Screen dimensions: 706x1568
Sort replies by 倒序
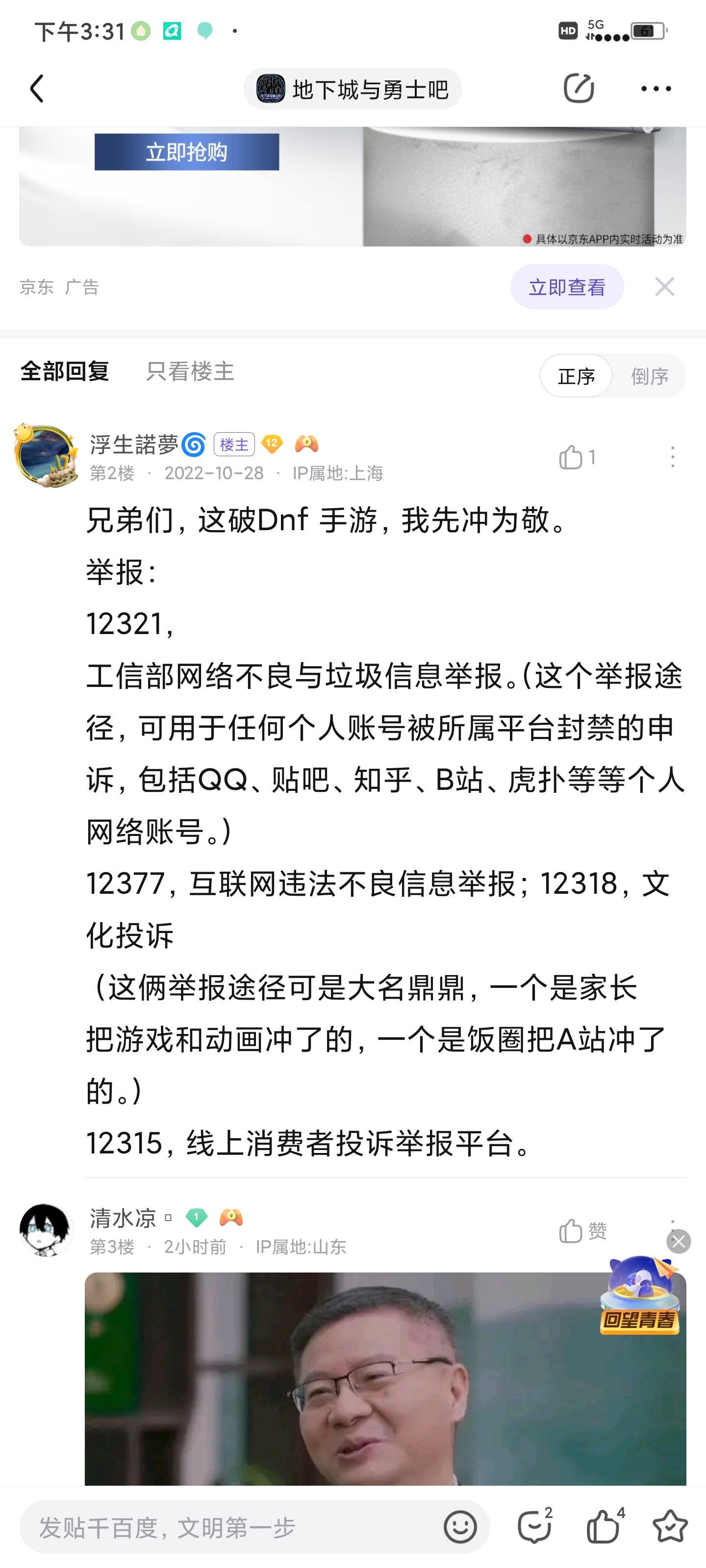pos(649,375)
